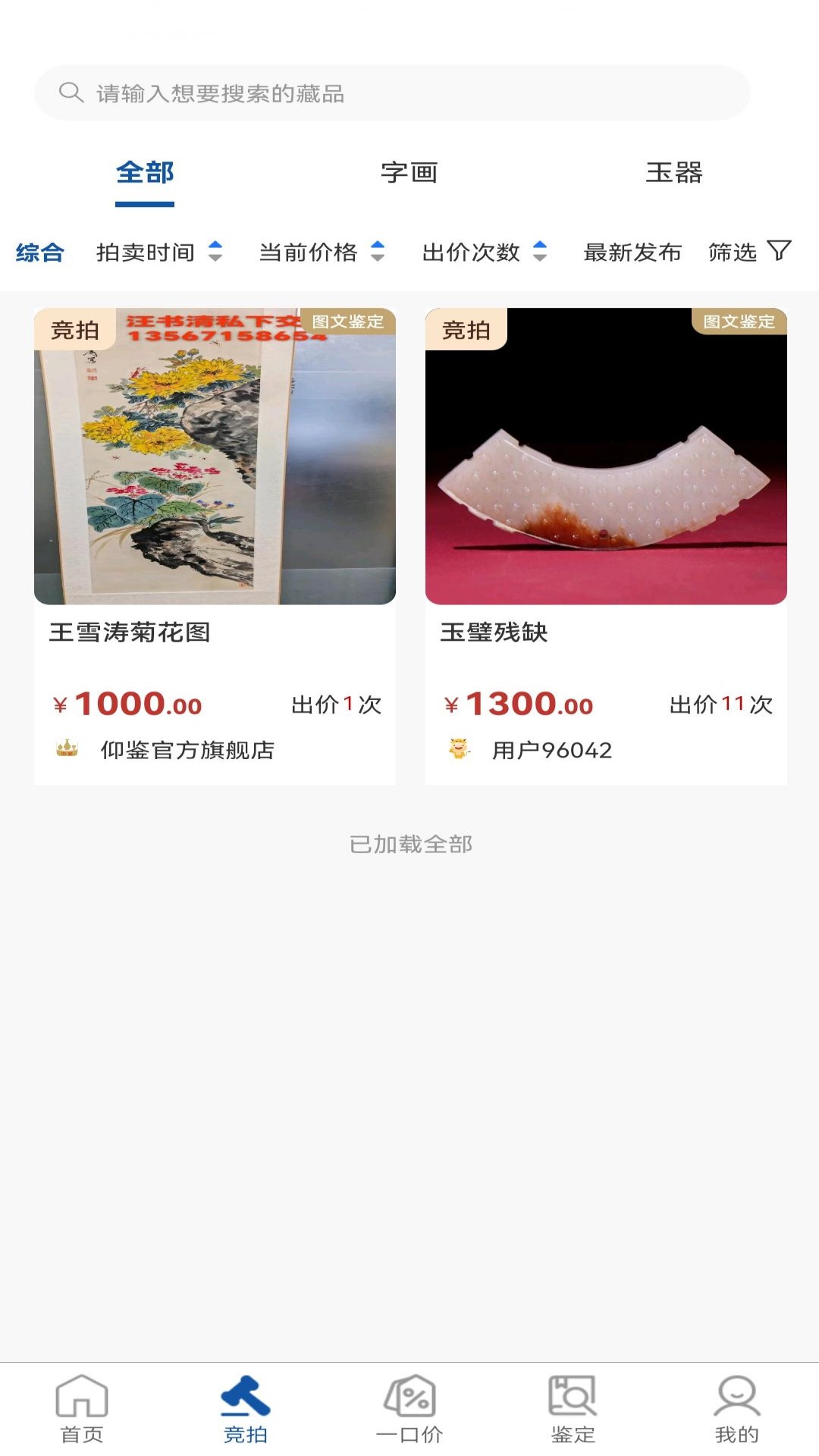Click the search magnifier icon
This screenshot has width=819, height=1456.
[x=71, y=91]
